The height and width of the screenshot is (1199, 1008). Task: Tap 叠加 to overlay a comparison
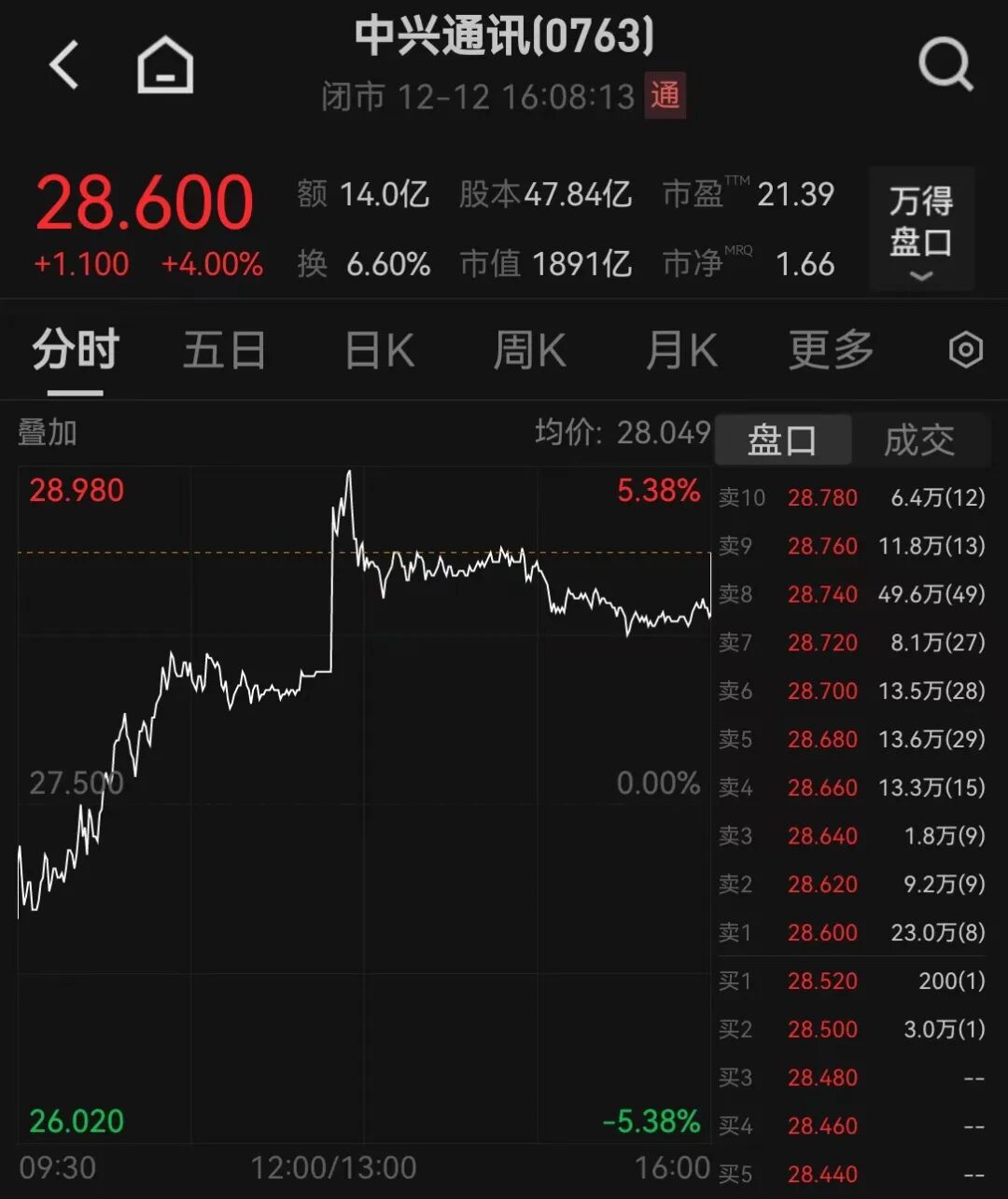tap(48, 433)
